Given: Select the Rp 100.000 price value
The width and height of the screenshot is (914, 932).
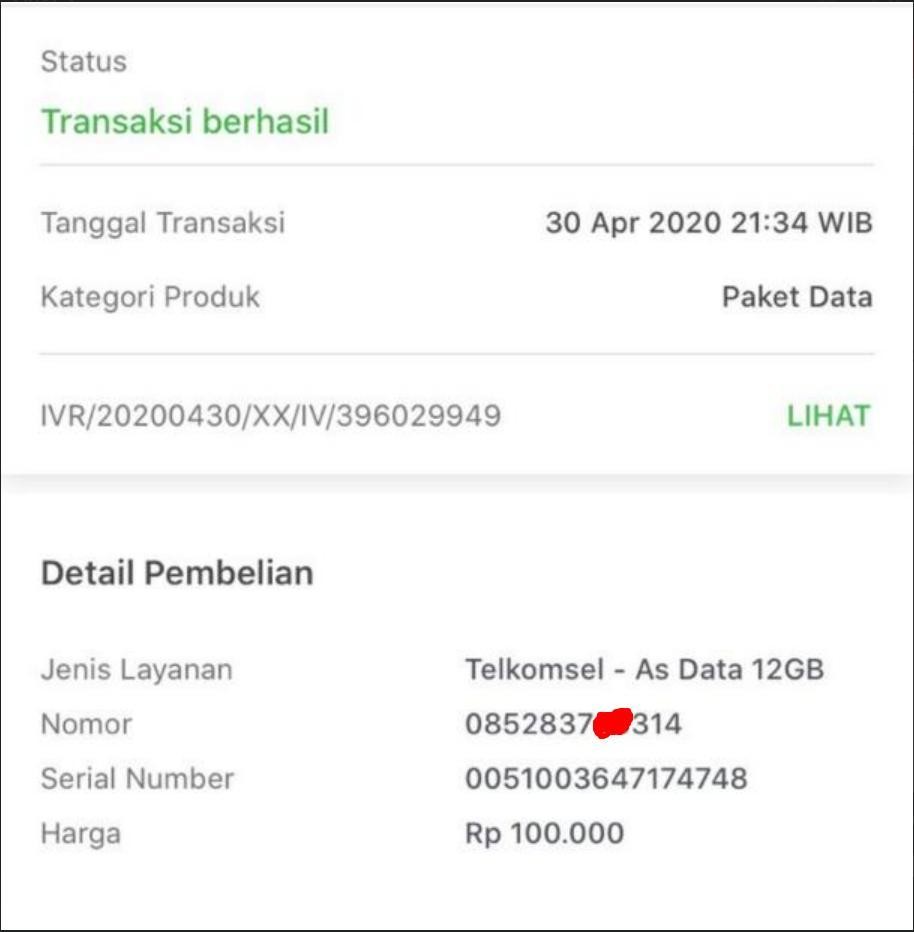Looking at the screenshot, I should tap(542, 832).
